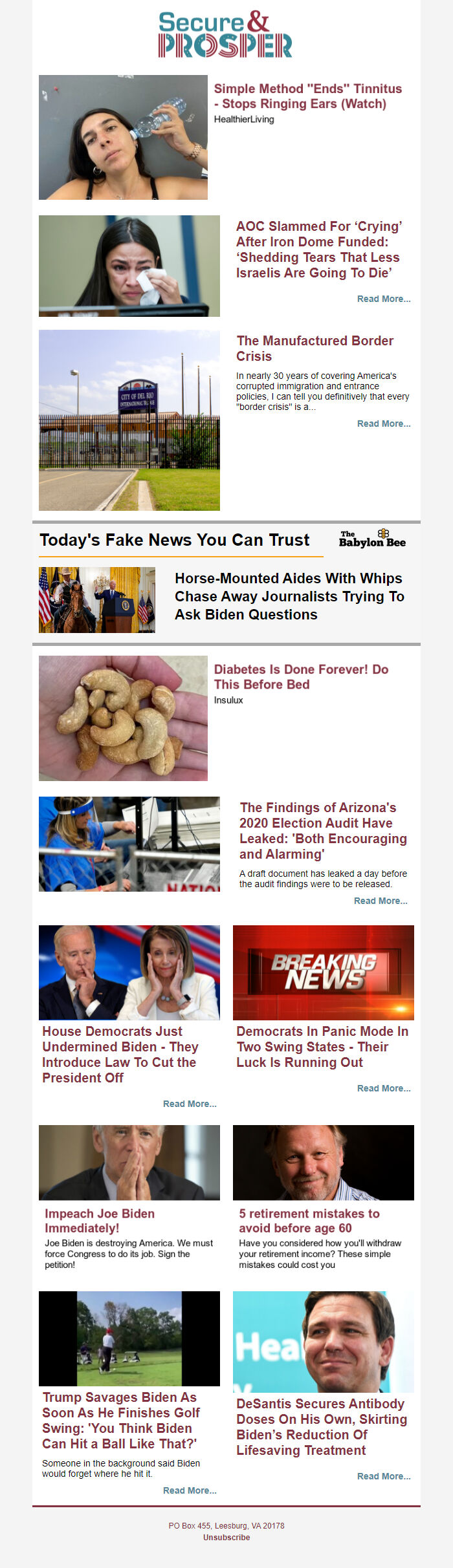Open the Babylon Bee logo link

tap(372, 539)
